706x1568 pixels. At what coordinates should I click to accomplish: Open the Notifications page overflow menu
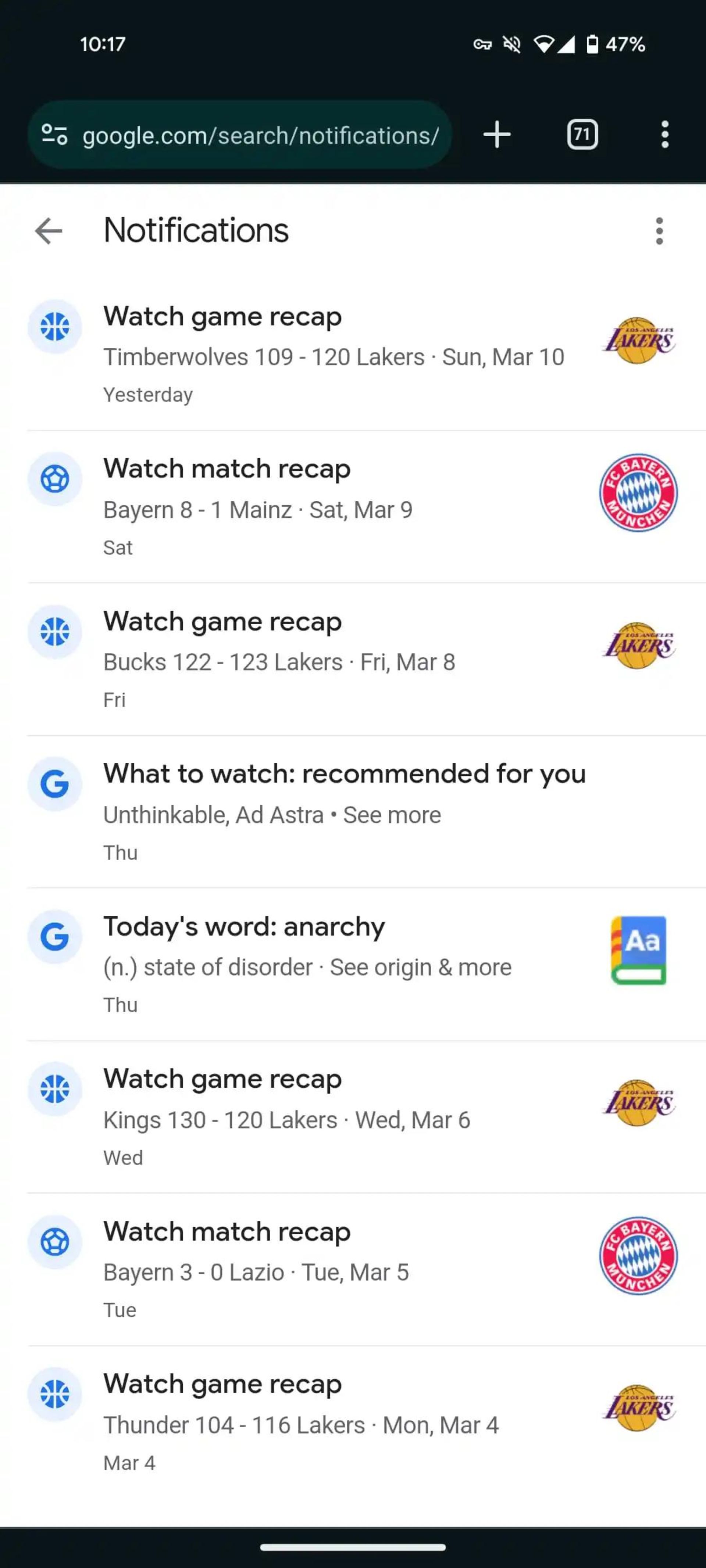coord(659,231)
